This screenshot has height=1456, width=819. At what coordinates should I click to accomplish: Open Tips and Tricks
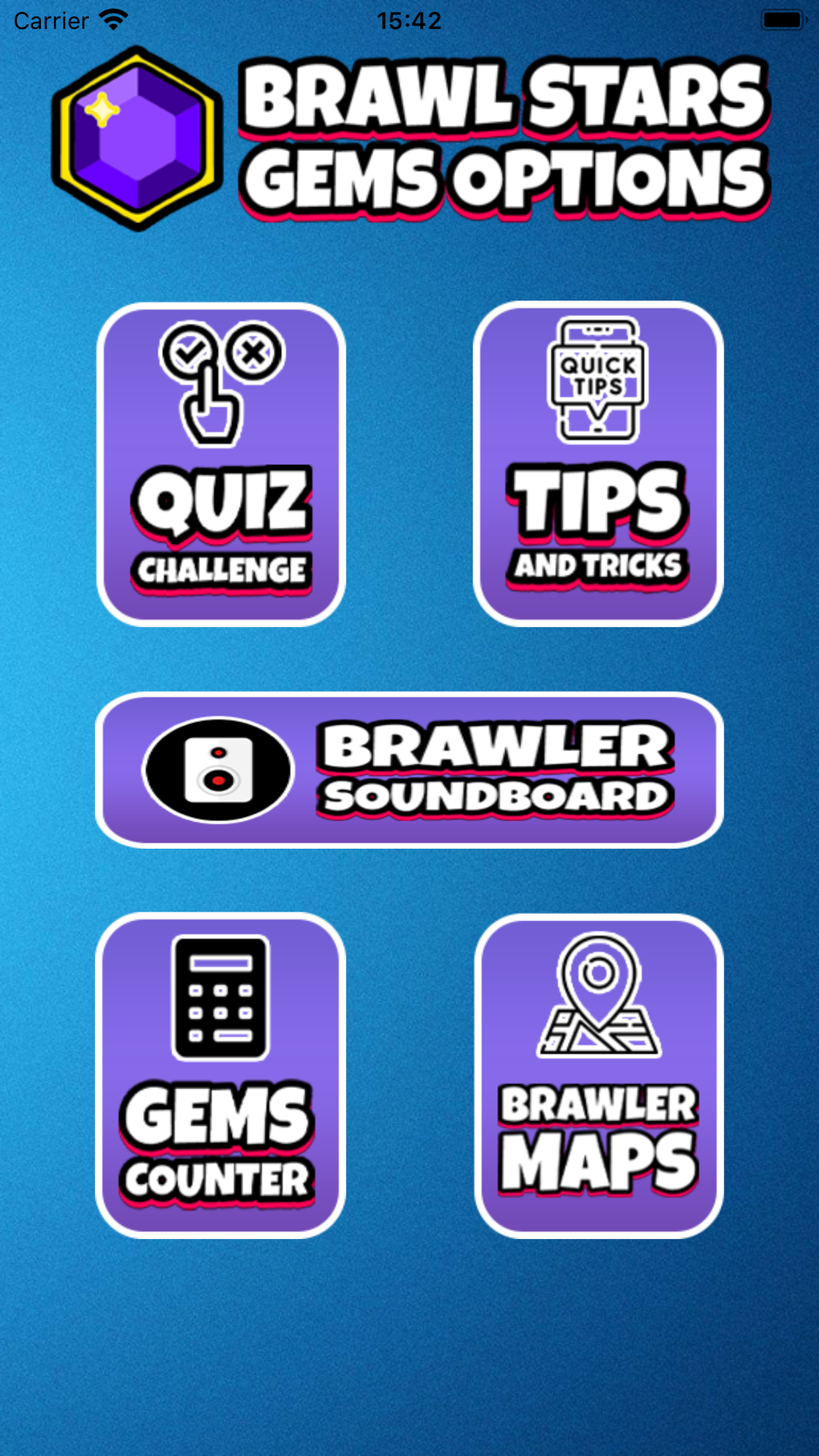tap(598, 464)
